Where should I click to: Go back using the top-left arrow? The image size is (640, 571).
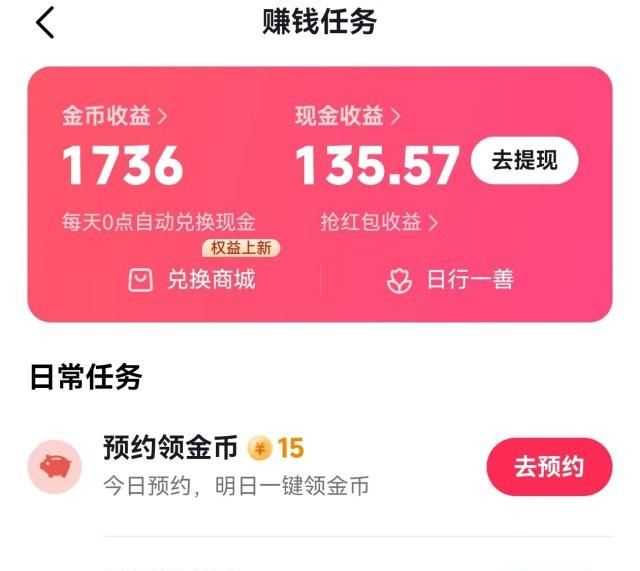pyautogui.click(x=45, y=23)
